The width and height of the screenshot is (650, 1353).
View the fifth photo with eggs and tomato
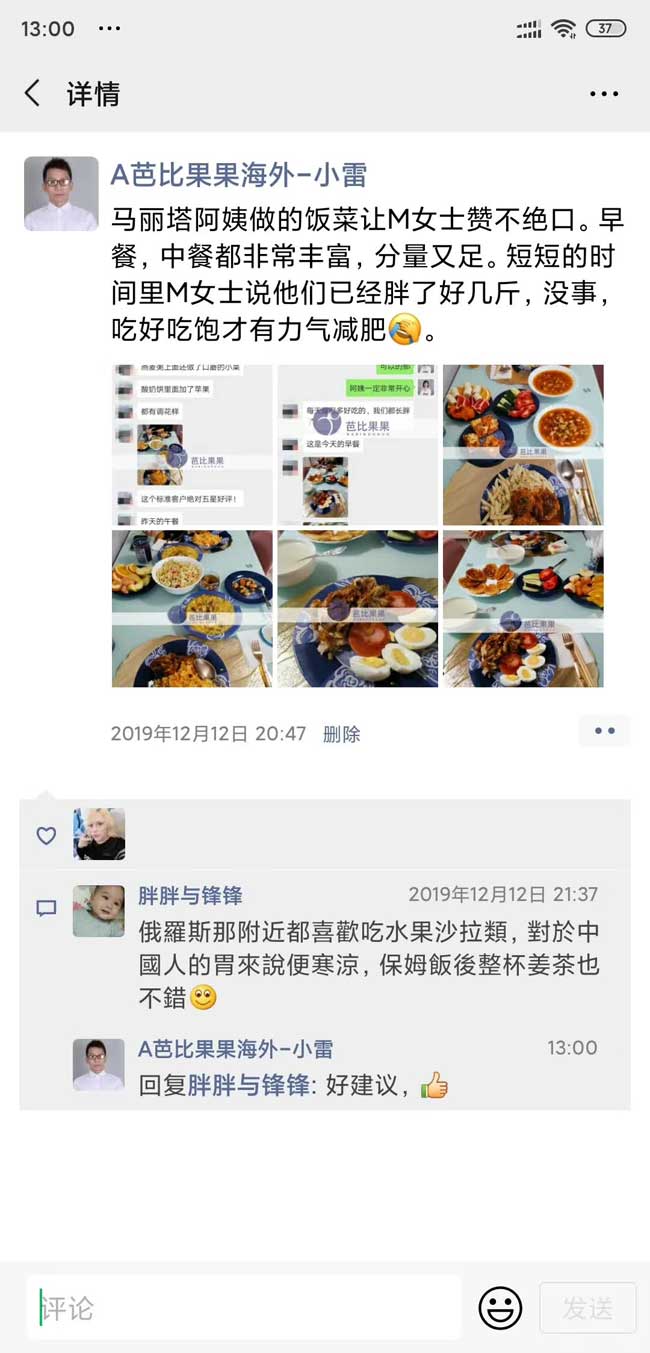click(357, 609)
